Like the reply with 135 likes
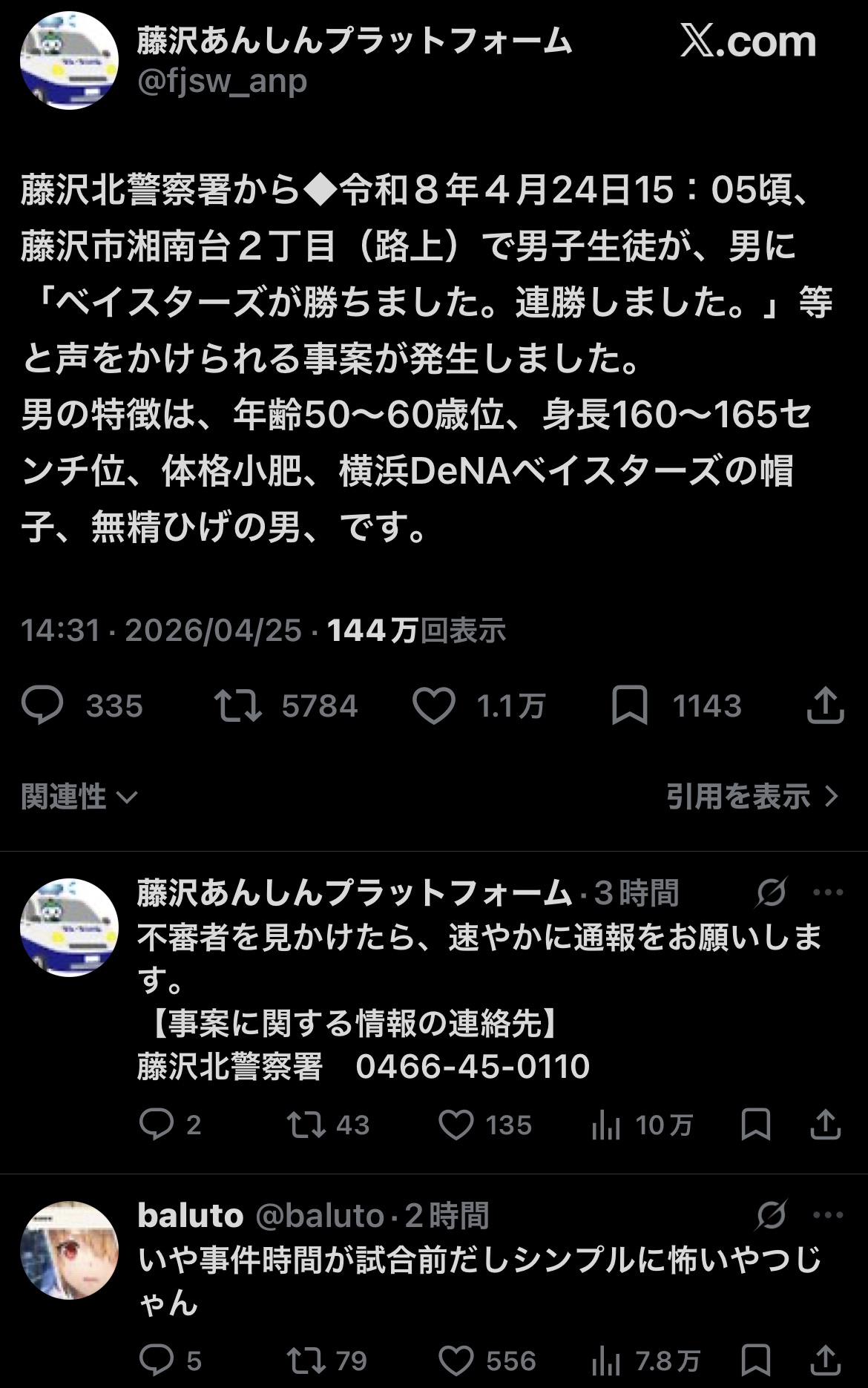 pos(456,1125)
